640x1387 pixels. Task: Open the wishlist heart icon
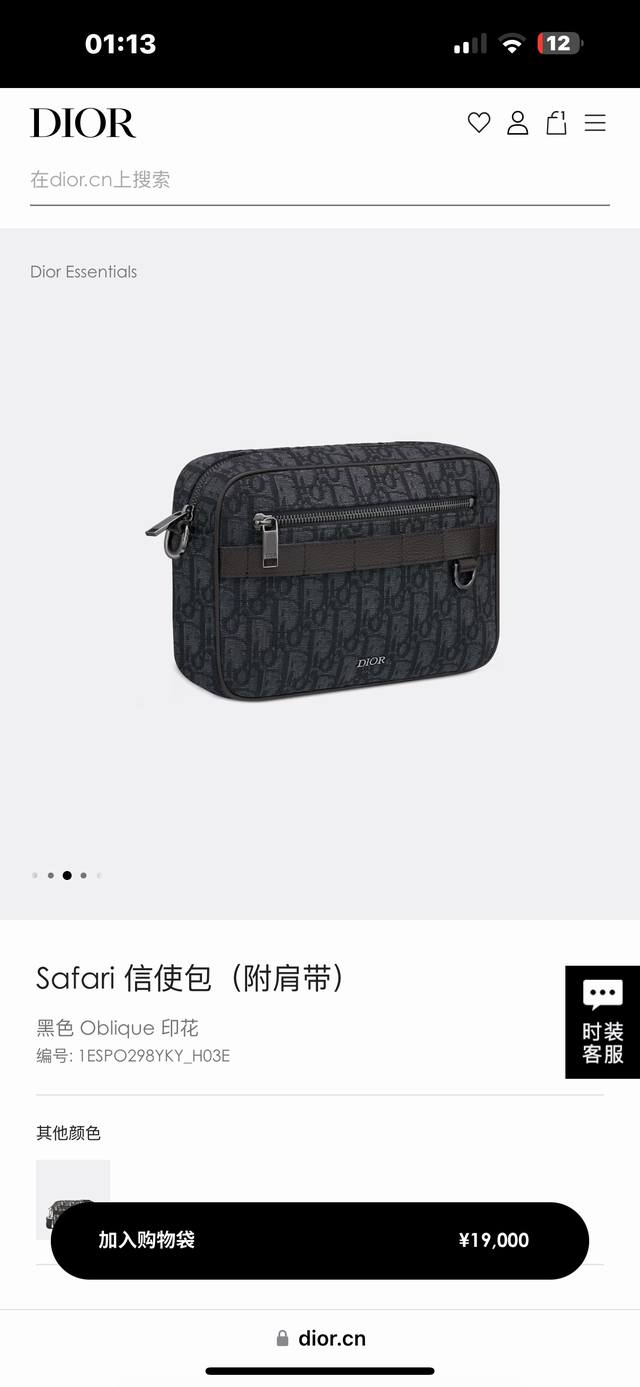pyautogui.click(x=479, y=123)
